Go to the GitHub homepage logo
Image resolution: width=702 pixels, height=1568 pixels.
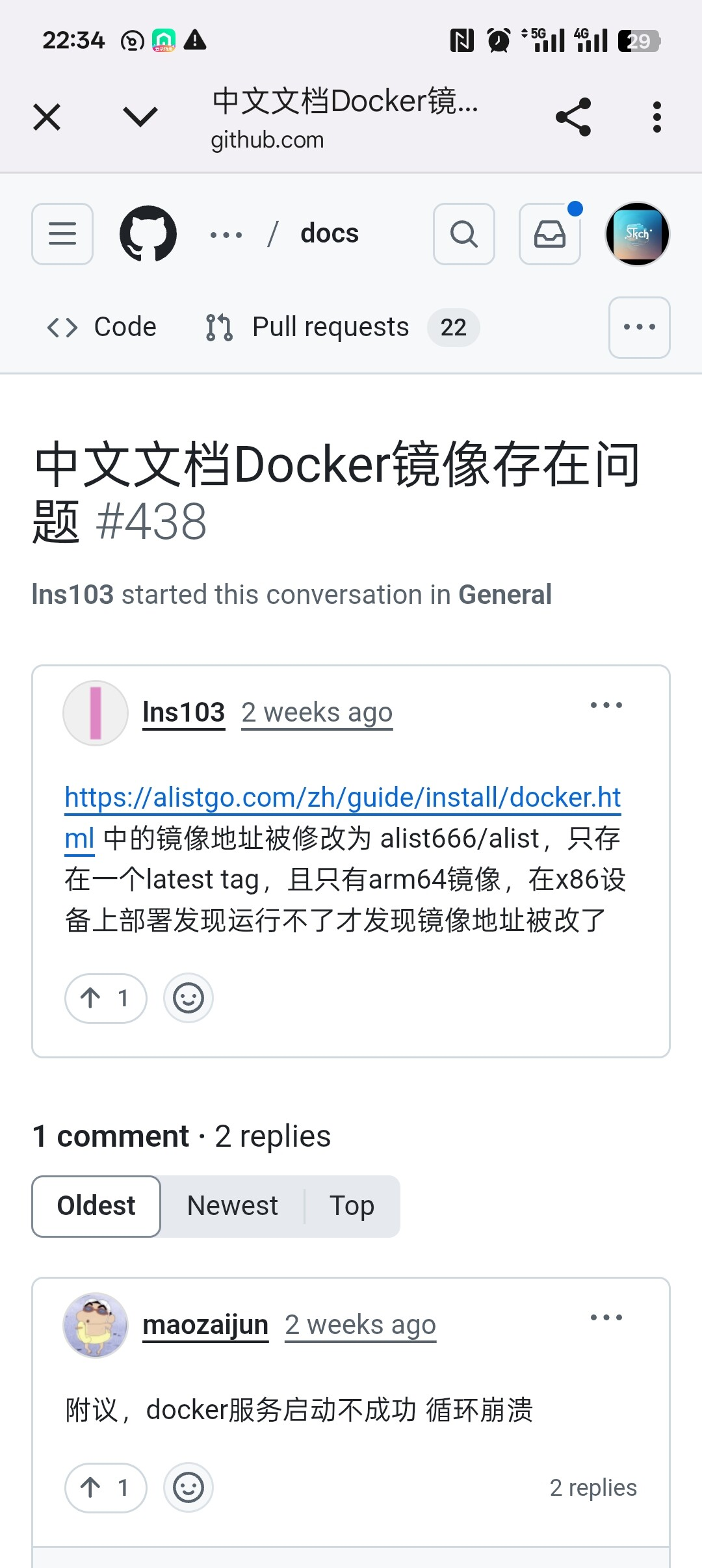click(148, 234)
